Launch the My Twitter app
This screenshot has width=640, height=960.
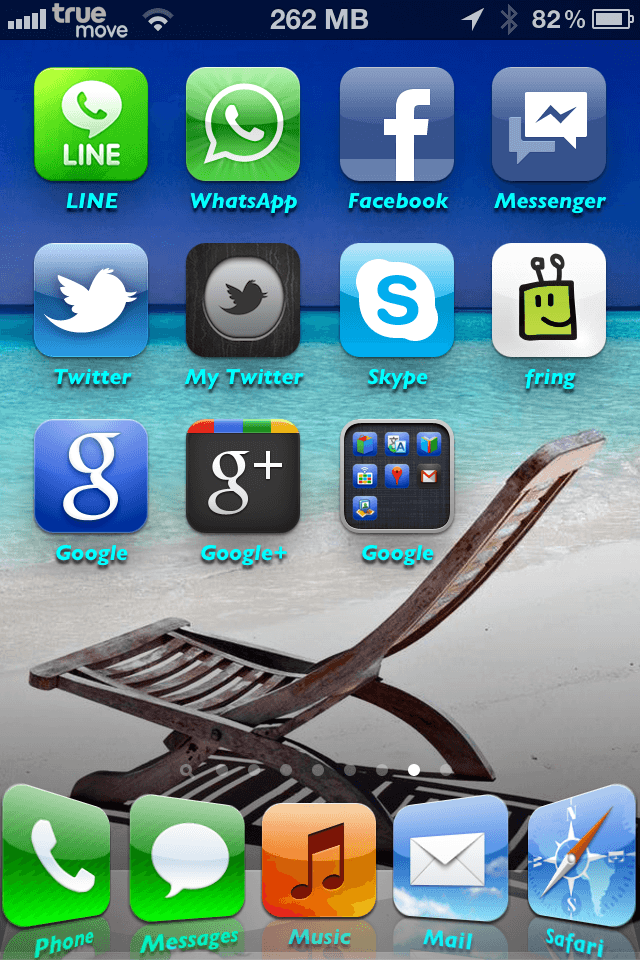click(x=243, y=300)
